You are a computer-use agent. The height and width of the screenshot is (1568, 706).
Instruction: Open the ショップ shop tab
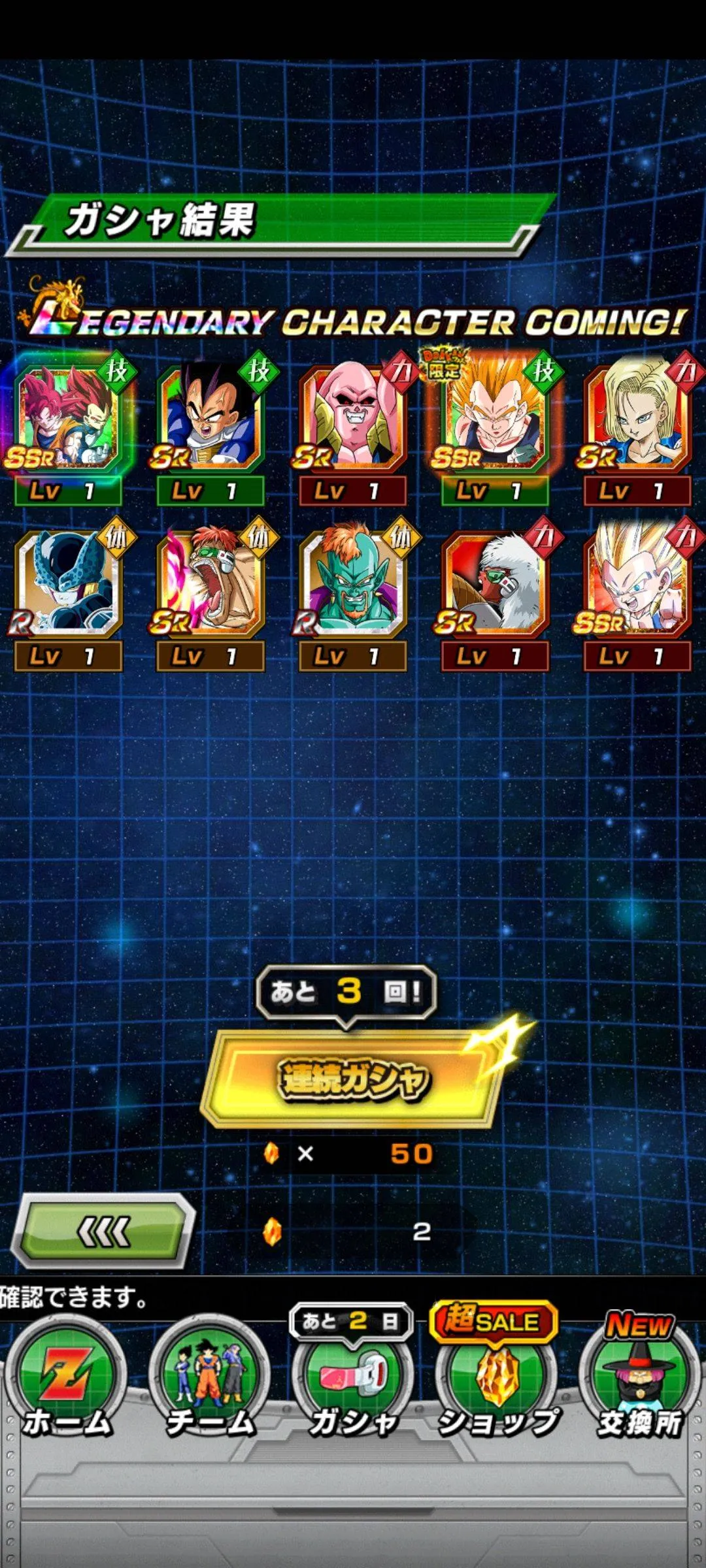[x=497, y=1379]
